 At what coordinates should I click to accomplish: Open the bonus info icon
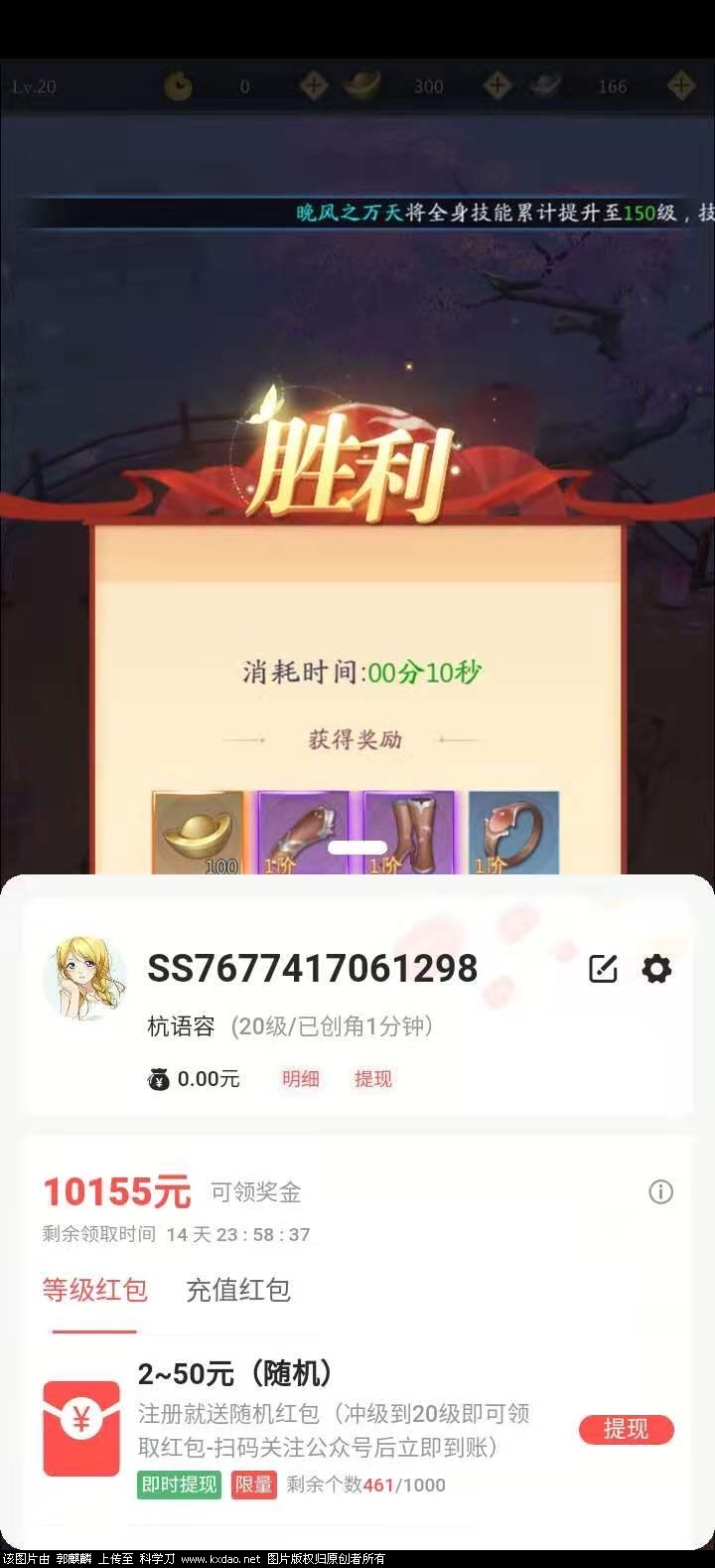(660, 1191)
